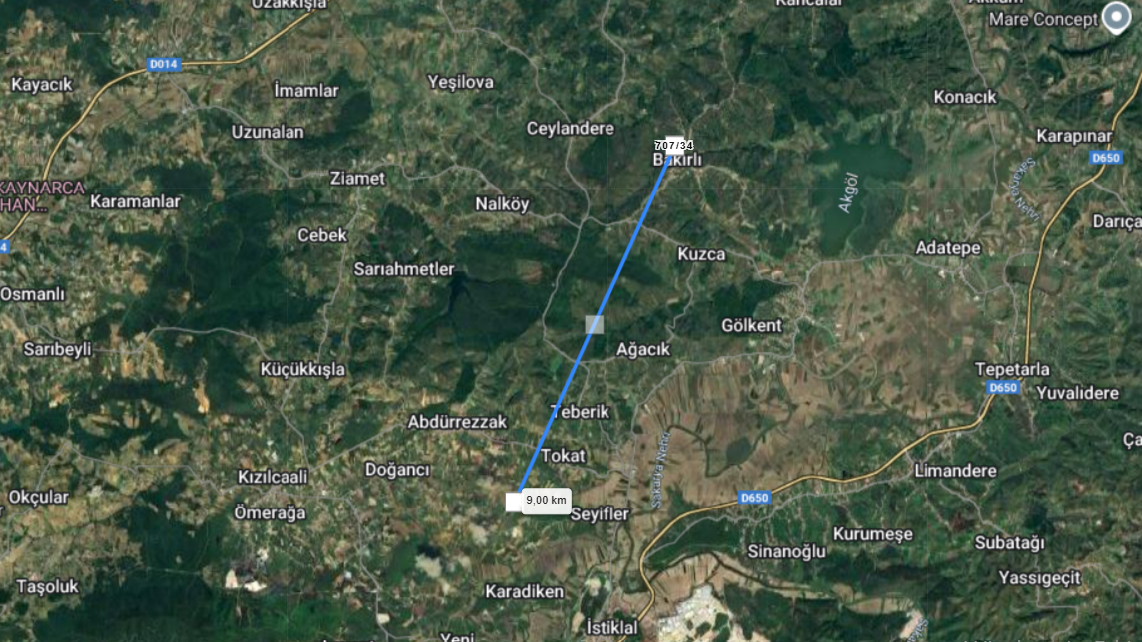The height and width of the screenshot is (642, 1142).
Task: Open the Mare Concept place pin
Action: pyautogui.click(x=1114, y=18)
